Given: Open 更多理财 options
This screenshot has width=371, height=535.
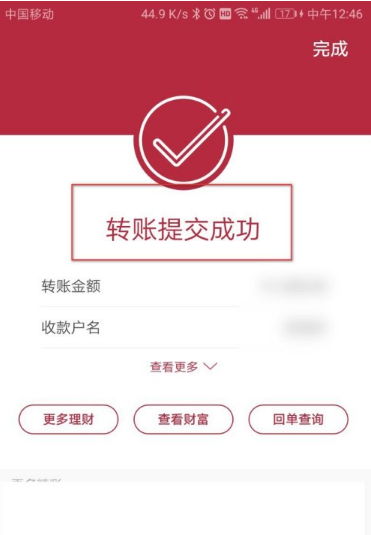Looking at the screenshot, I should coord(68,419).
